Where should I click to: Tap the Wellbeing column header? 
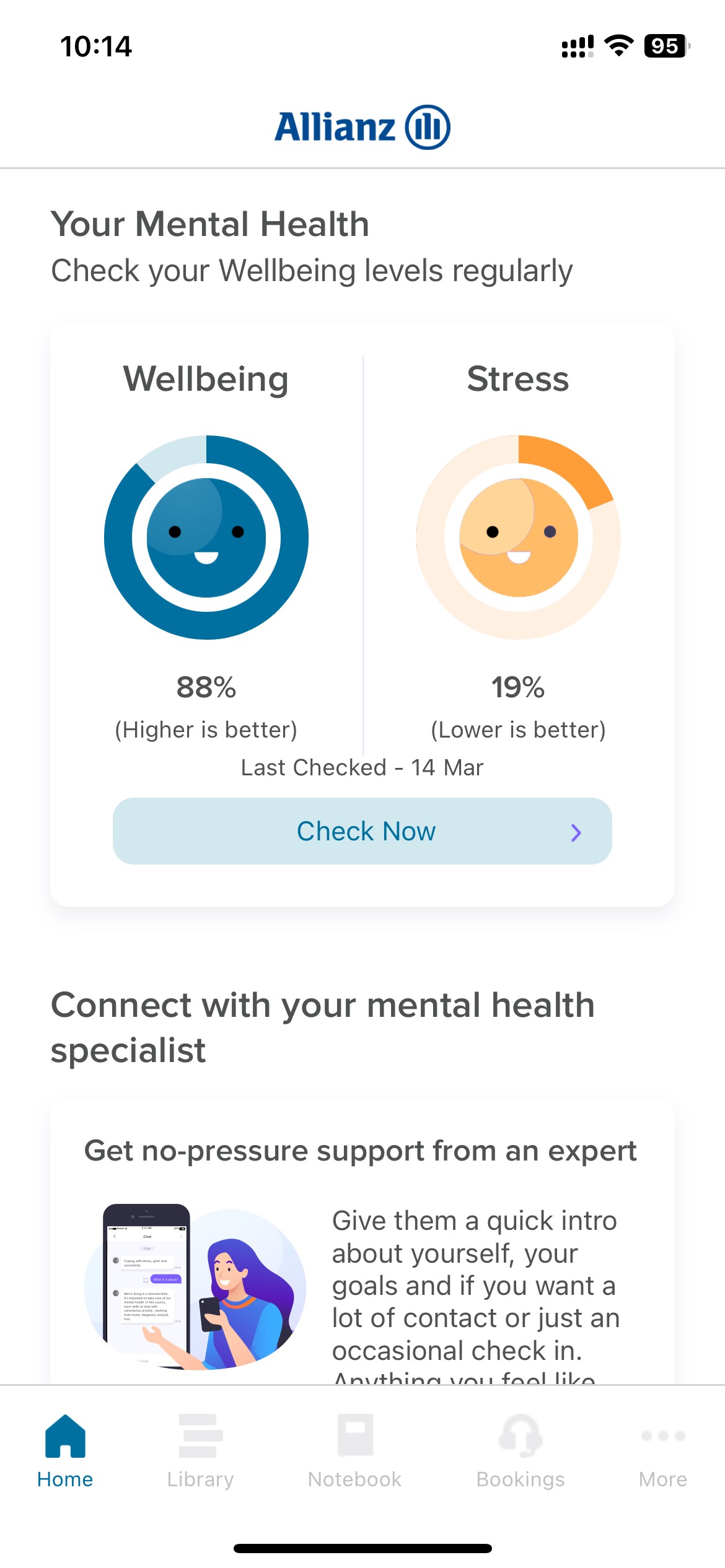(206, 380)
